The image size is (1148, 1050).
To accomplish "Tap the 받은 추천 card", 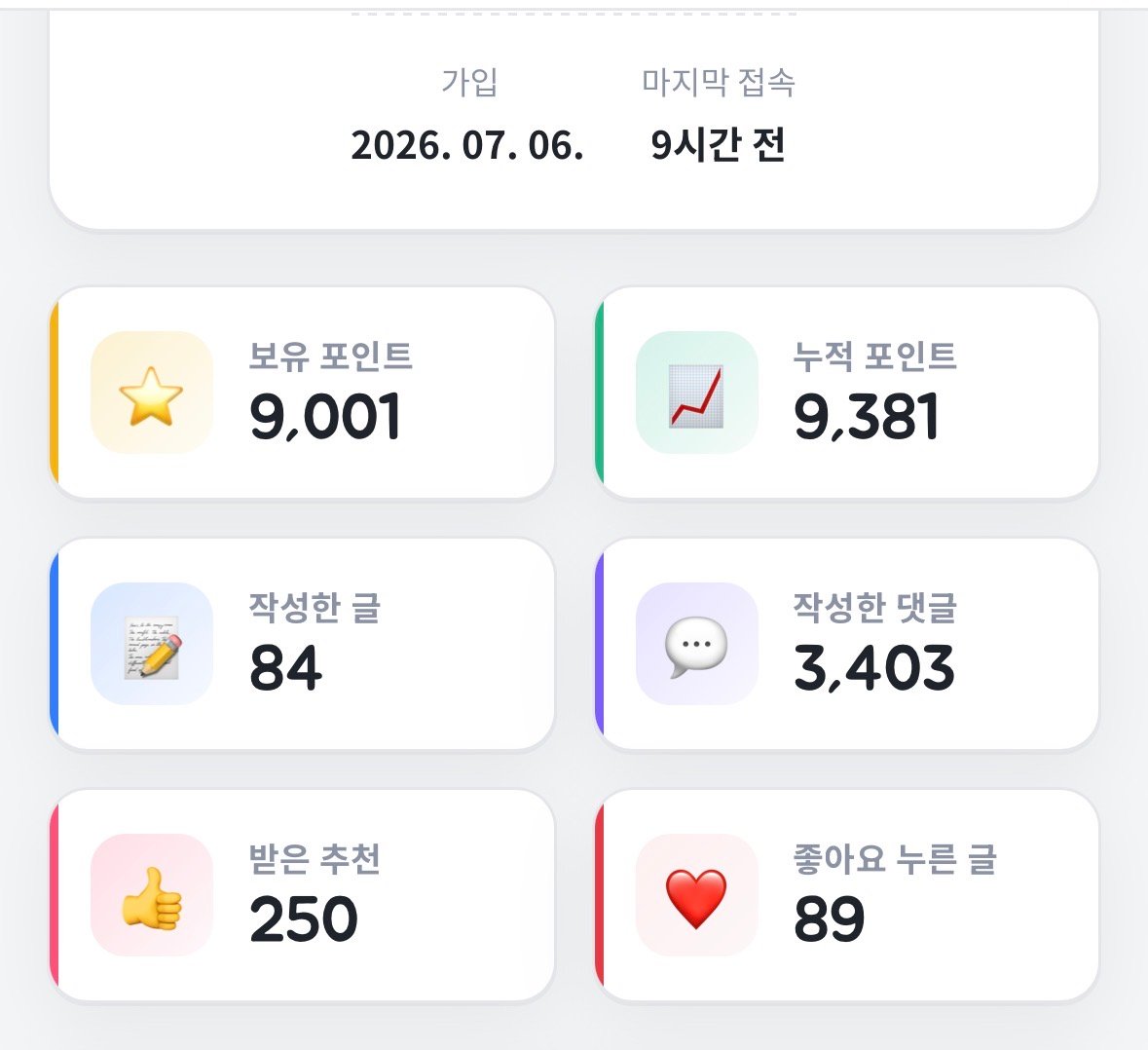I will click(302, 895).
